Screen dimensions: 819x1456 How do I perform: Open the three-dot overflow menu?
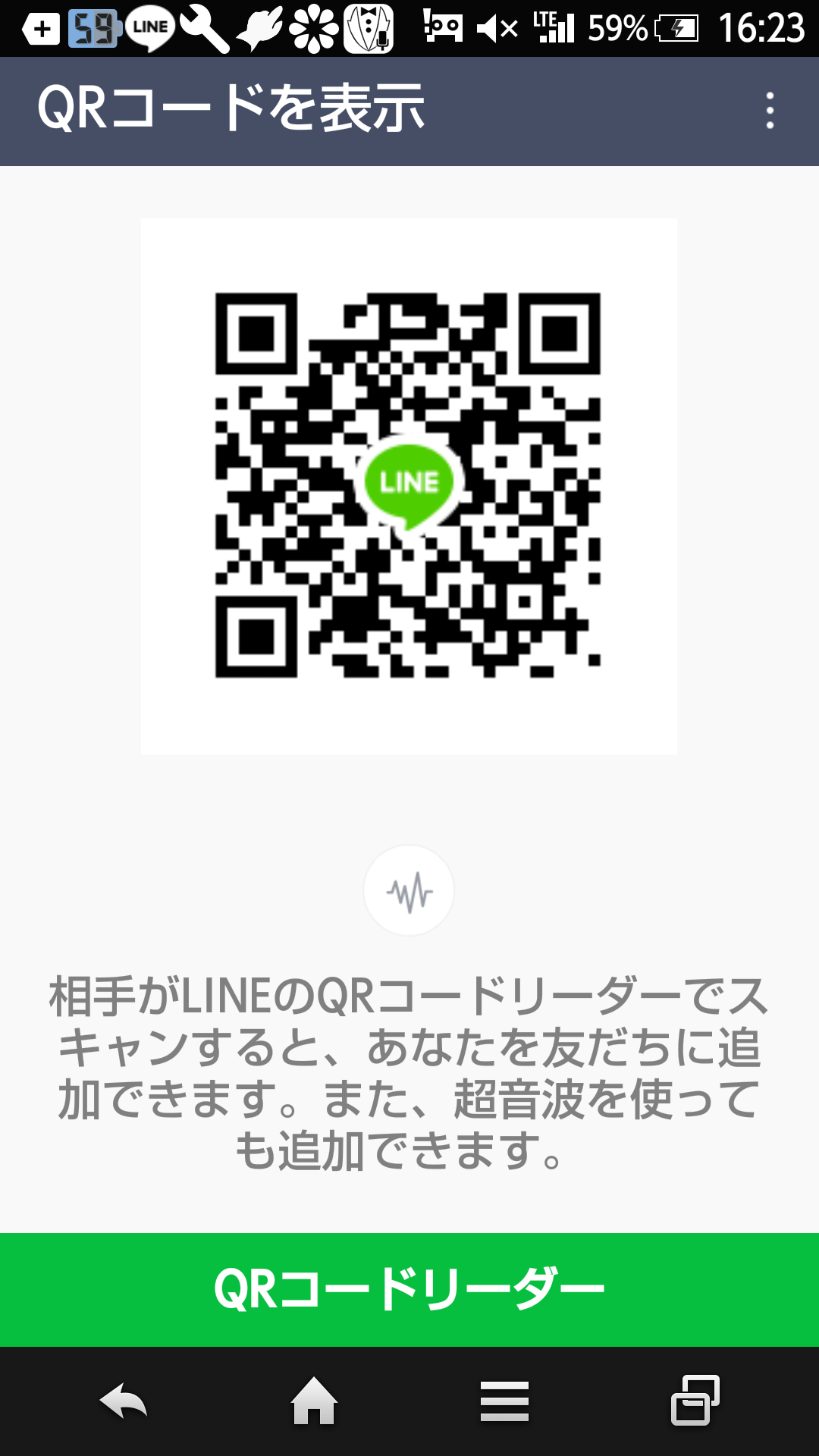point(770,111)
